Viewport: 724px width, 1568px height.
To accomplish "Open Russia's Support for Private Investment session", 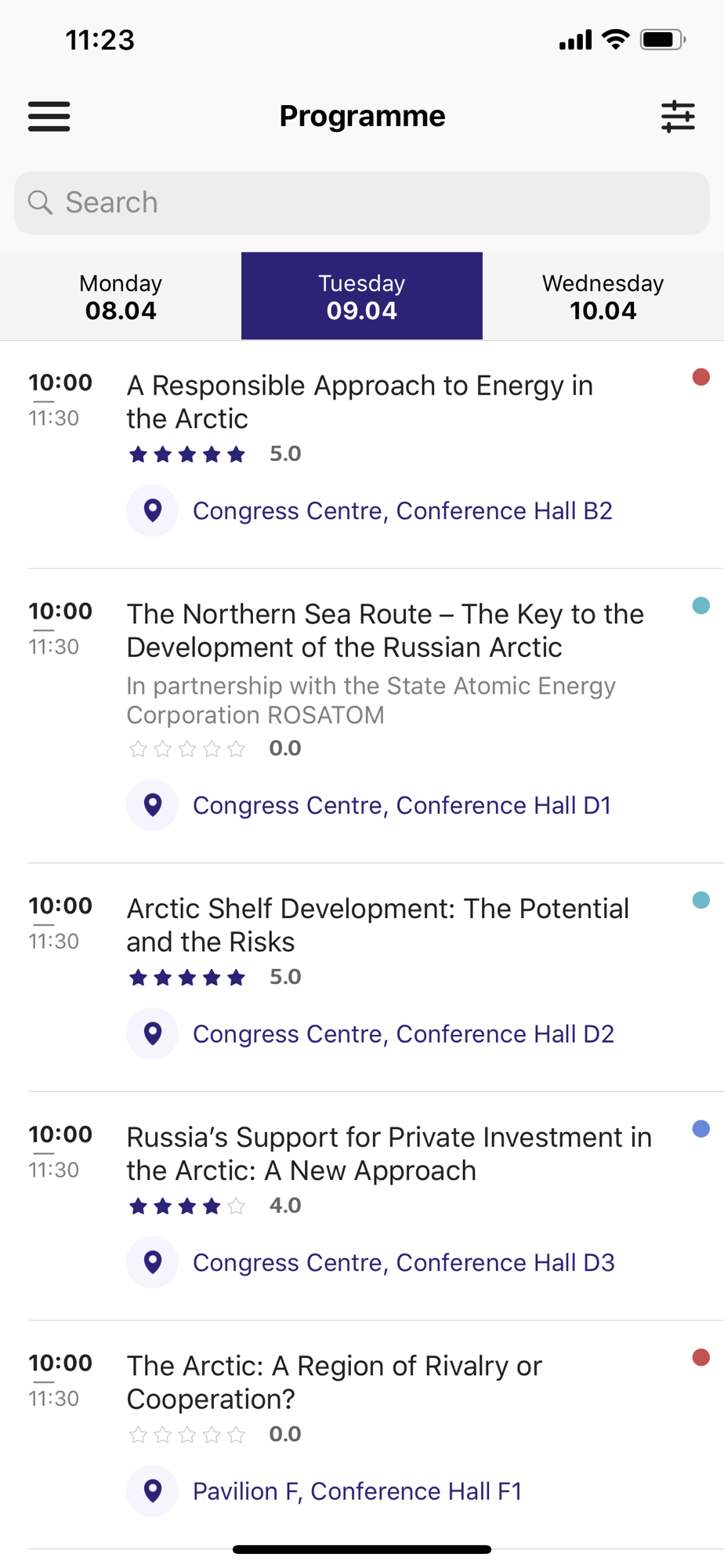I will coord(389,1153).
